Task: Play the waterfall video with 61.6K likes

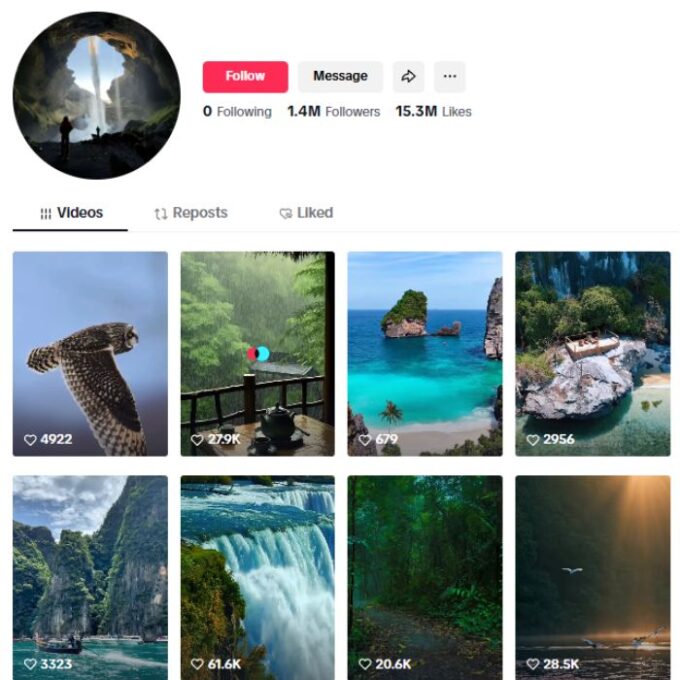Action: pos(257,575)
